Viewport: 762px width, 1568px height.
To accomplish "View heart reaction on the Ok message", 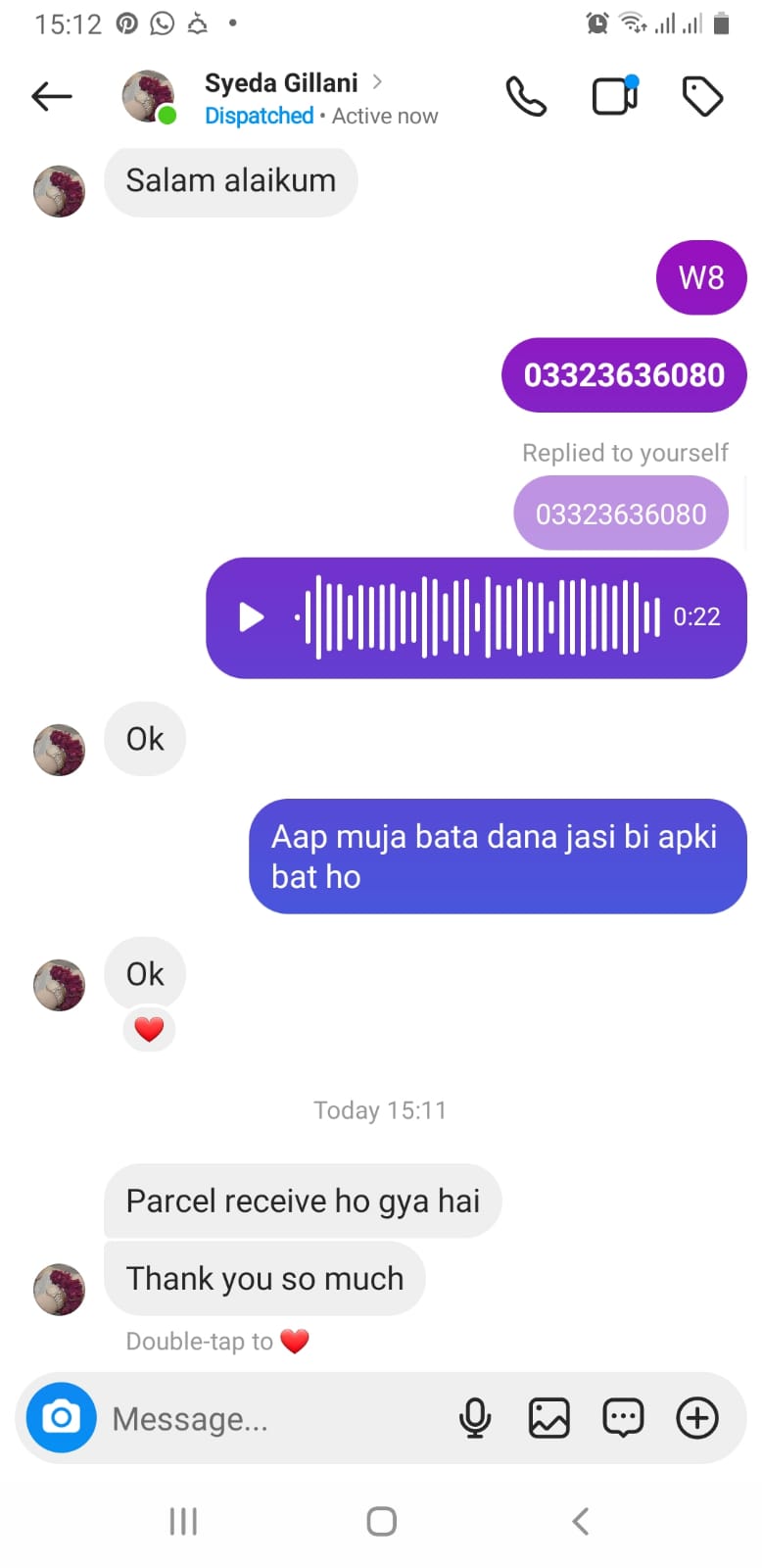I will coord(149,1029).
